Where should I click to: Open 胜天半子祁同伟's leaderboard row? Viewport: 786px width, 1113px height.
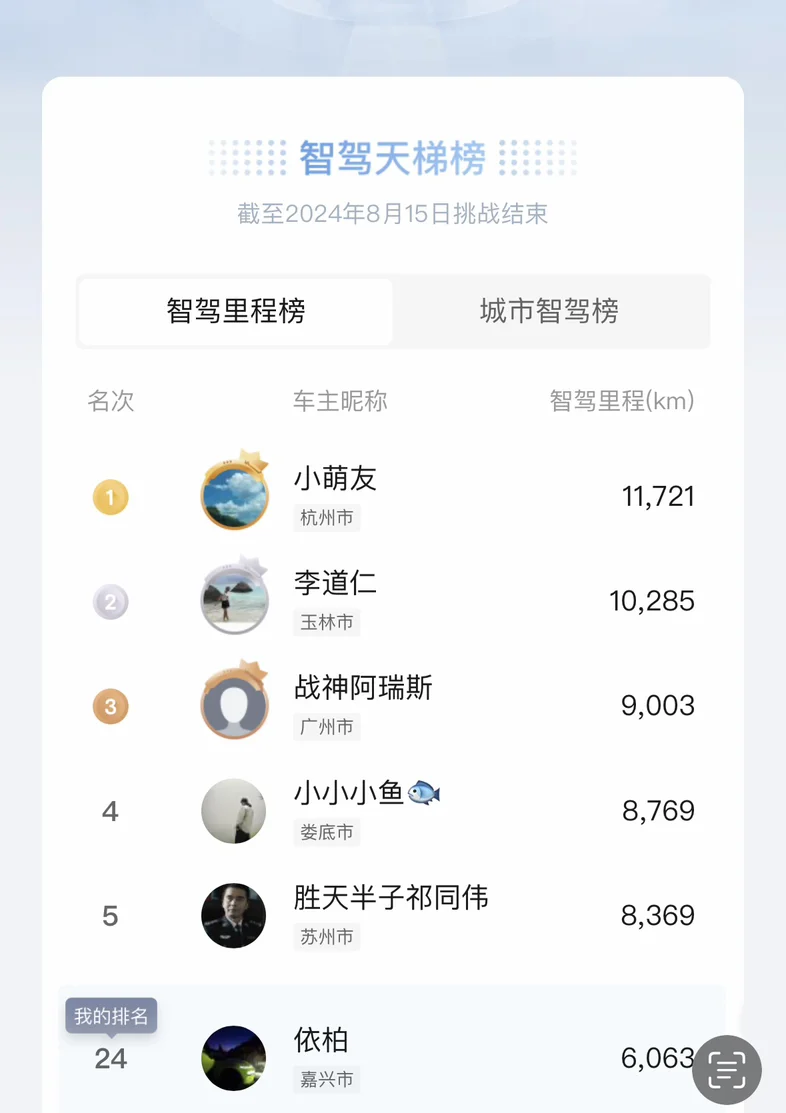point(392,915)
